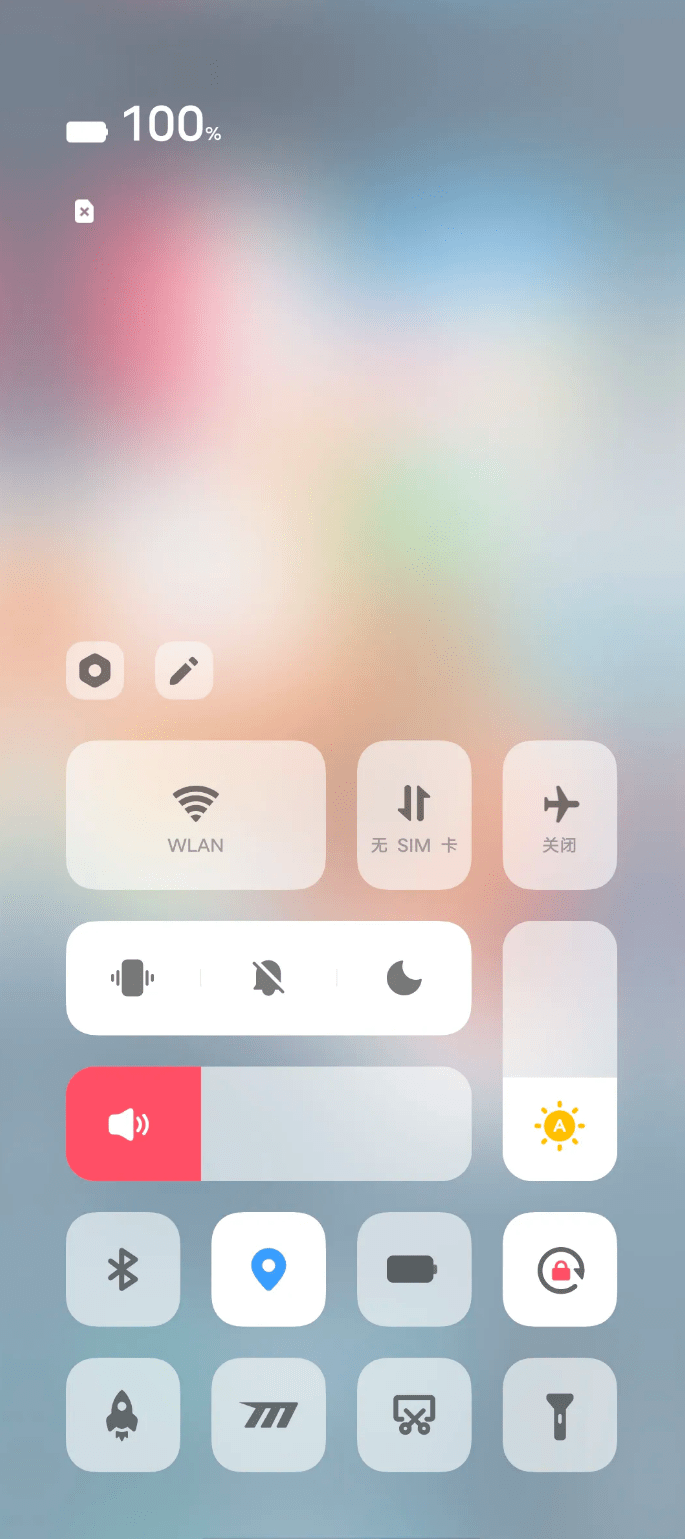Tap the rocket boost tile

[123, 1414]
